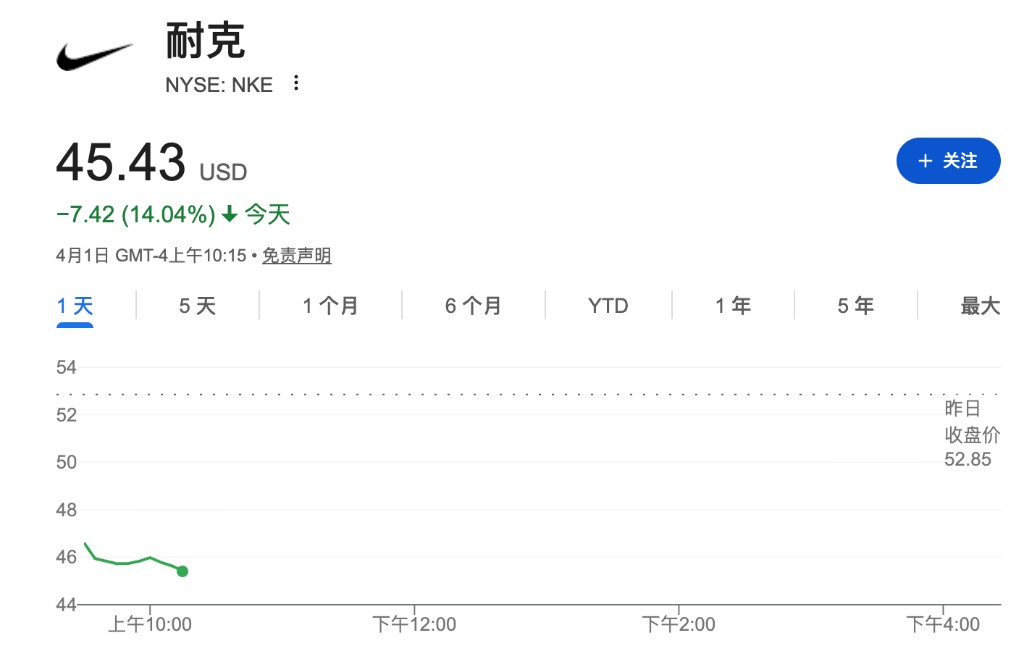1024x656 pixels.
Task: Switch to the 1 年 chart
Action: [x=733, y=306]
